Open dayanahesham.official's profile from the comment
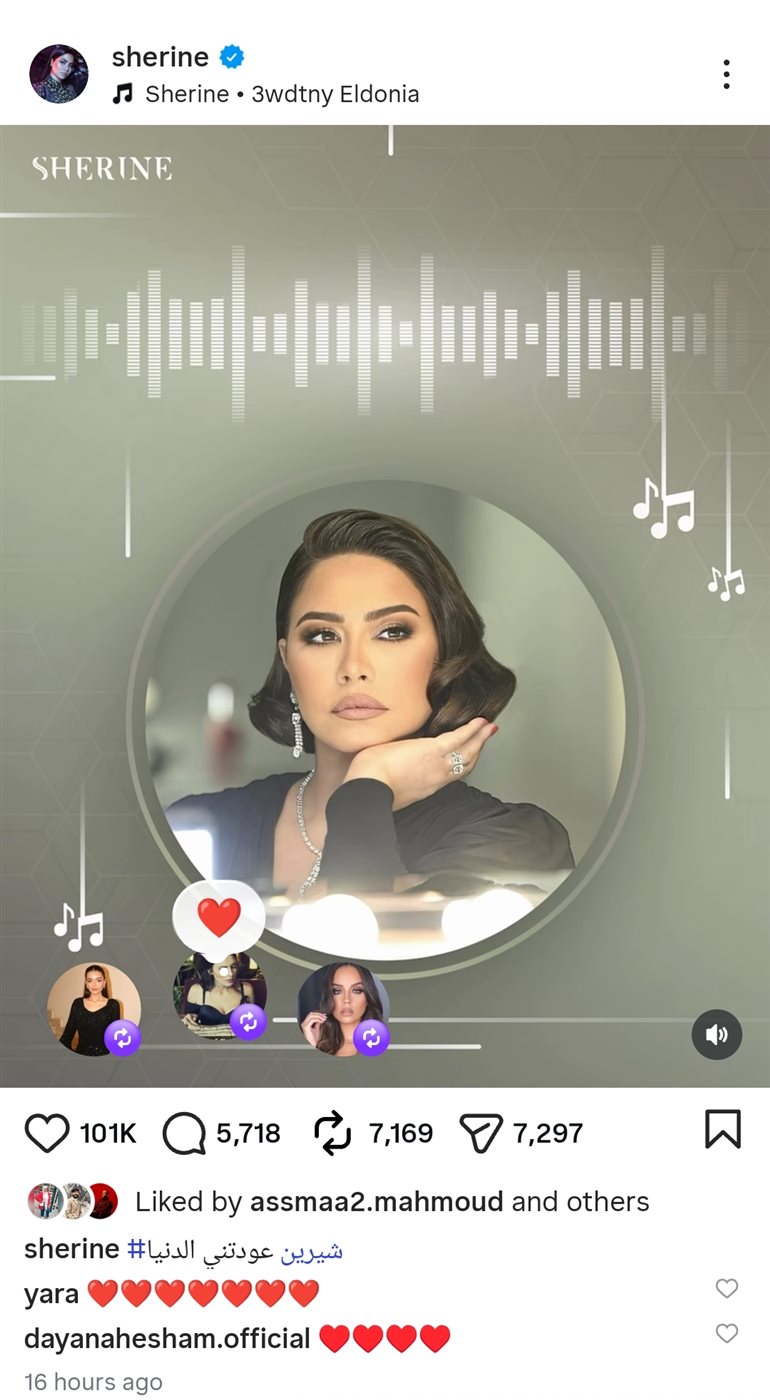770x1400 pixels. click(x=166, y=1339)
